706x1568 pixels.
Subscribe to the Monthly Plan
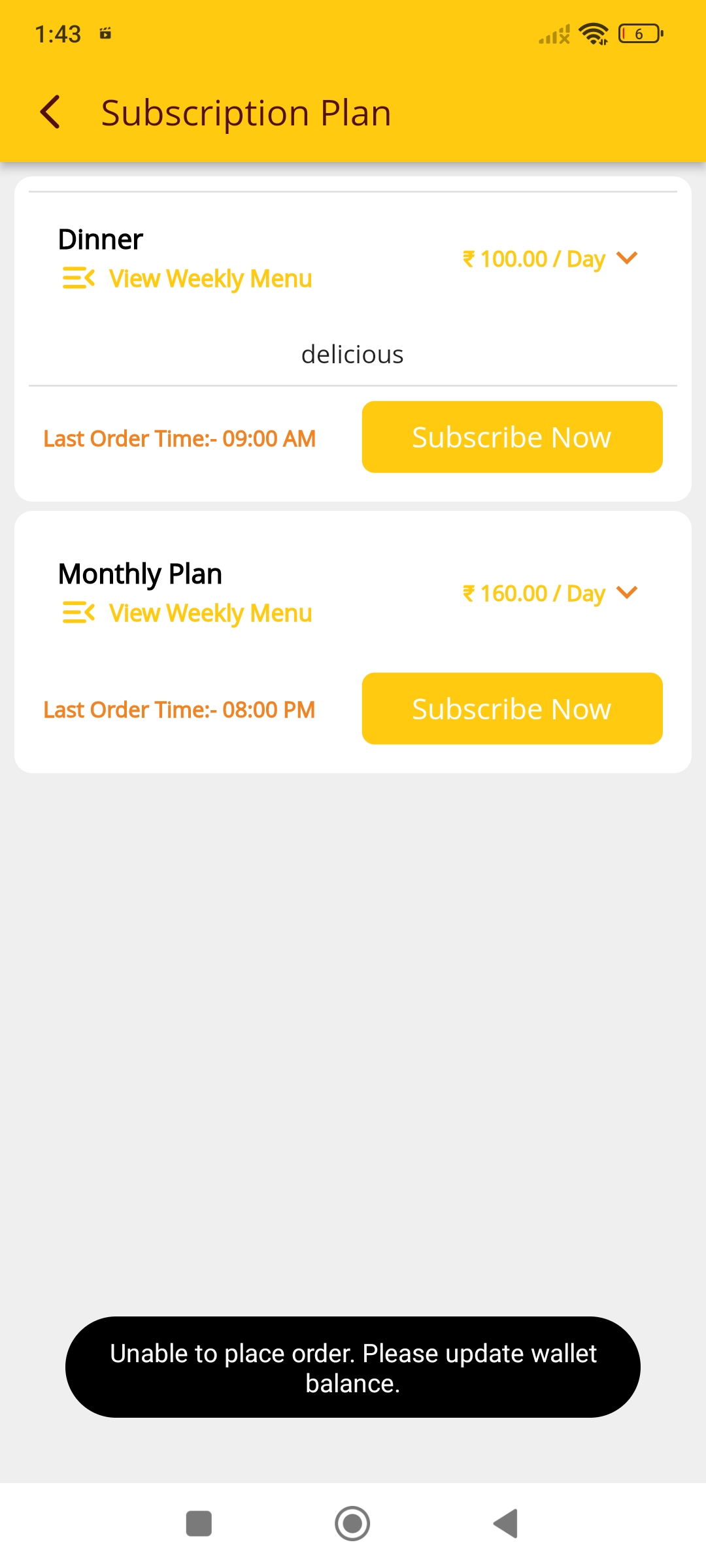click(512, 709)
